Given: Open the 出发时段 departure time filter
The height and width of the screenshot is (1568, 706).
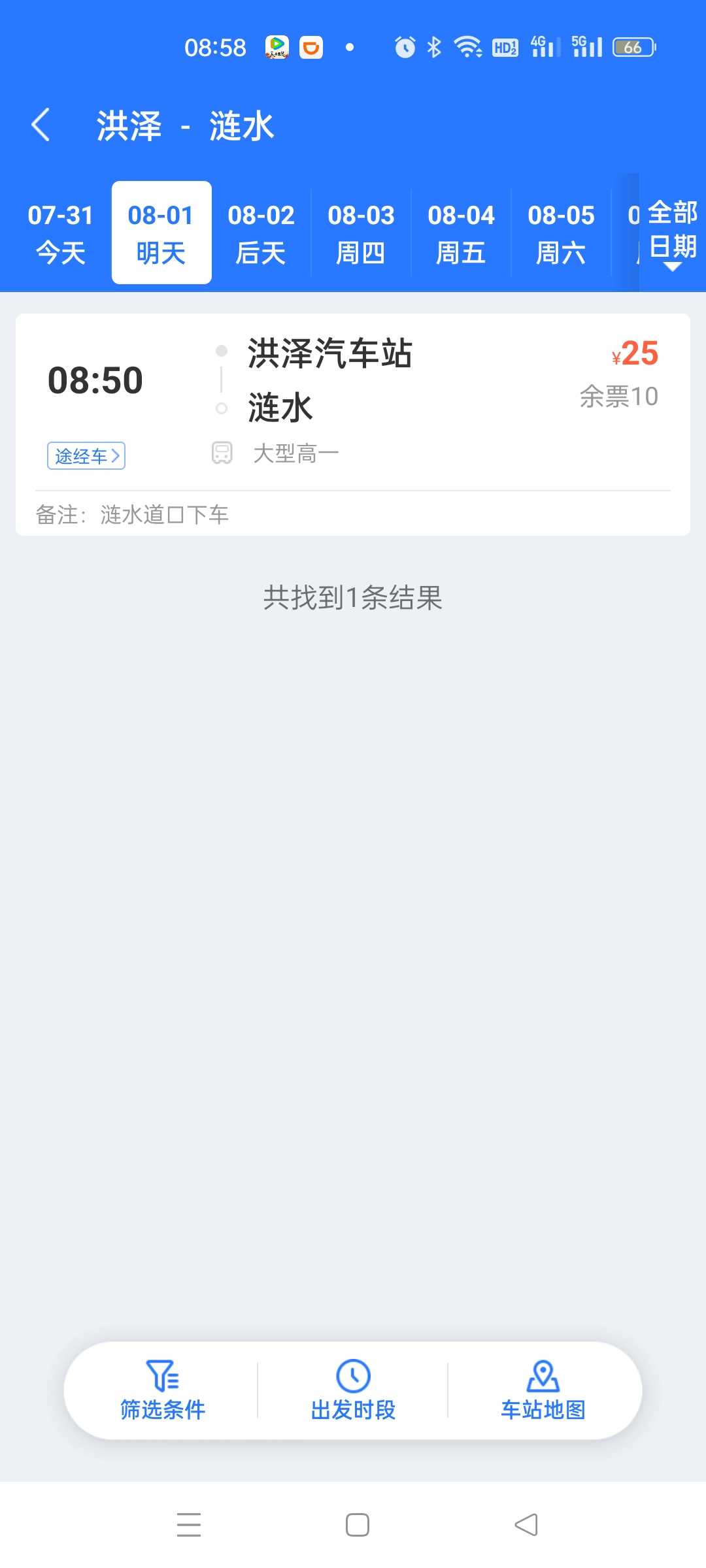Looking at the screenshot, I should coord(353,1390).
